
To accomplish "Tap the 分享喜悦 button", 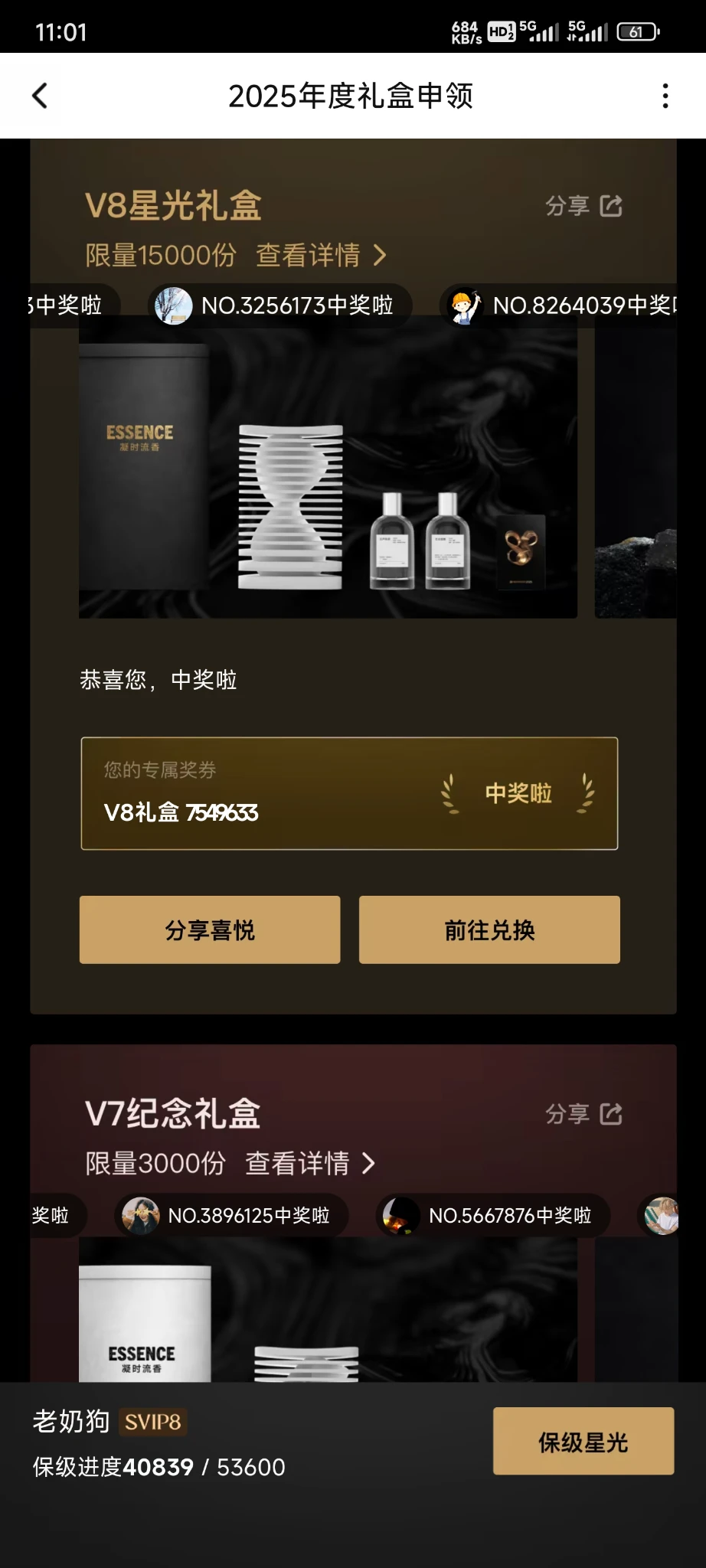I will pos(210,929).
